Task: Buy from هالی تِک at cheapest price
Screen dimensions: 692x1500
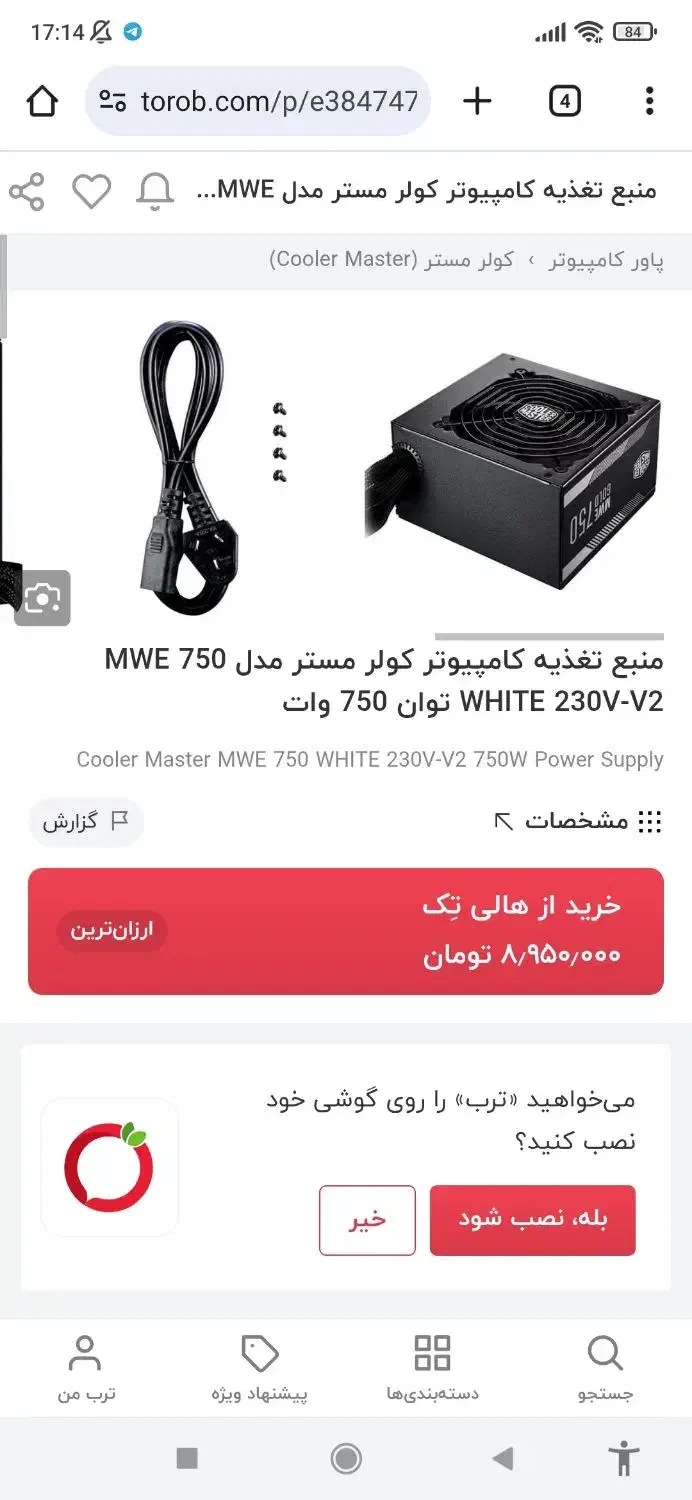Action: coord(346,931)
